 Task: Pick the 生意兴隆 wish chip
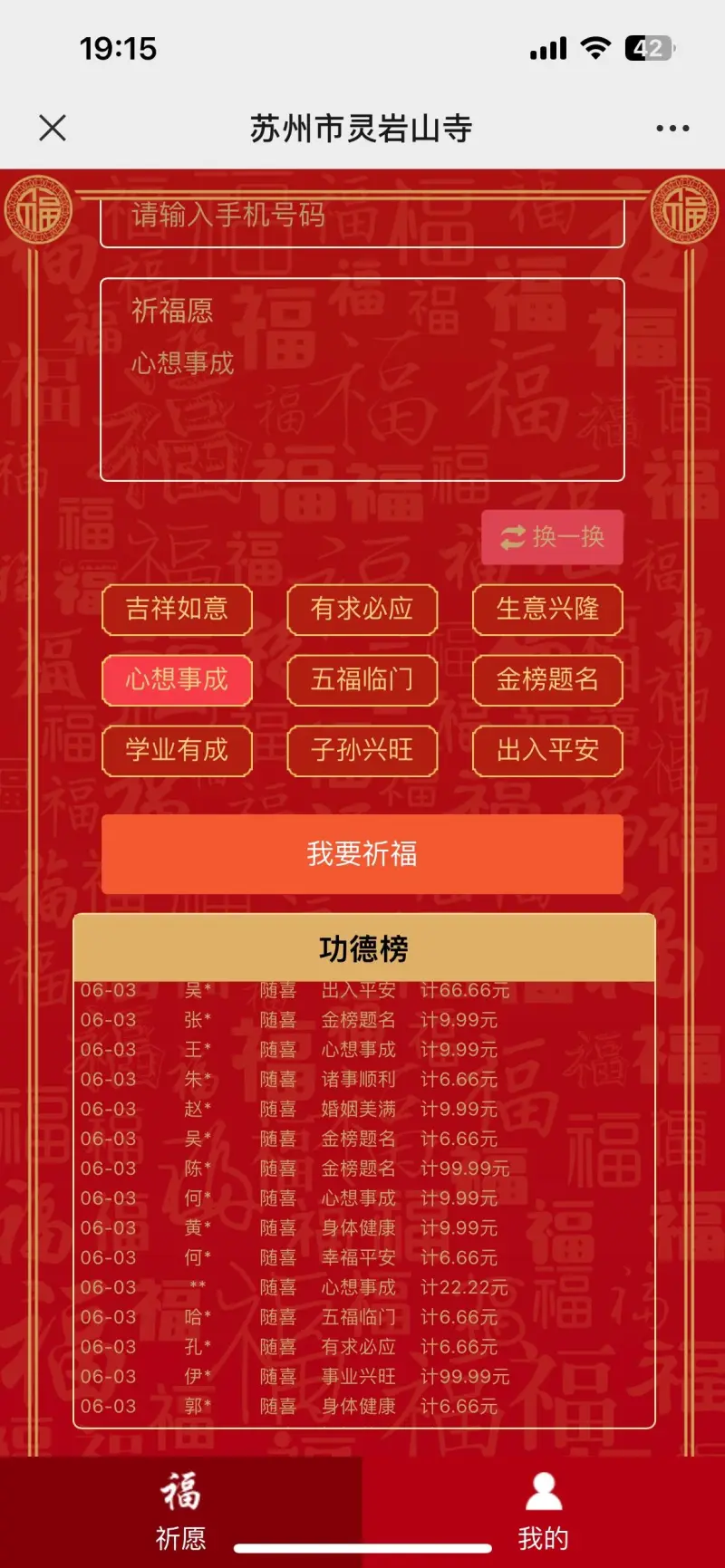[x=547, y=609]
